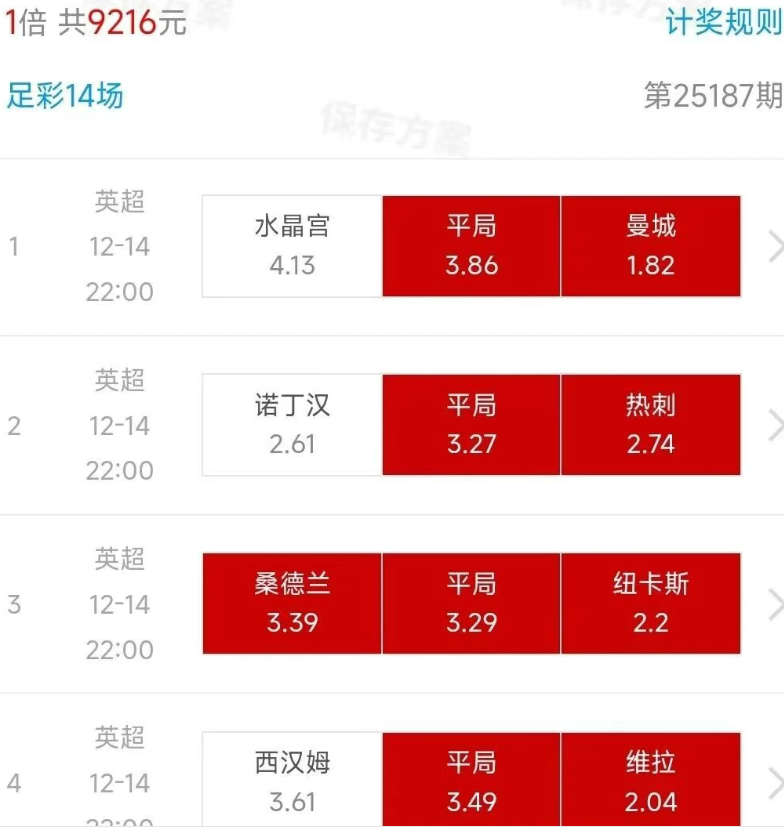Deselect 平局 in the 诺丁汉 vs 热刺 match

pyautogui.click(x=471, y=425)
